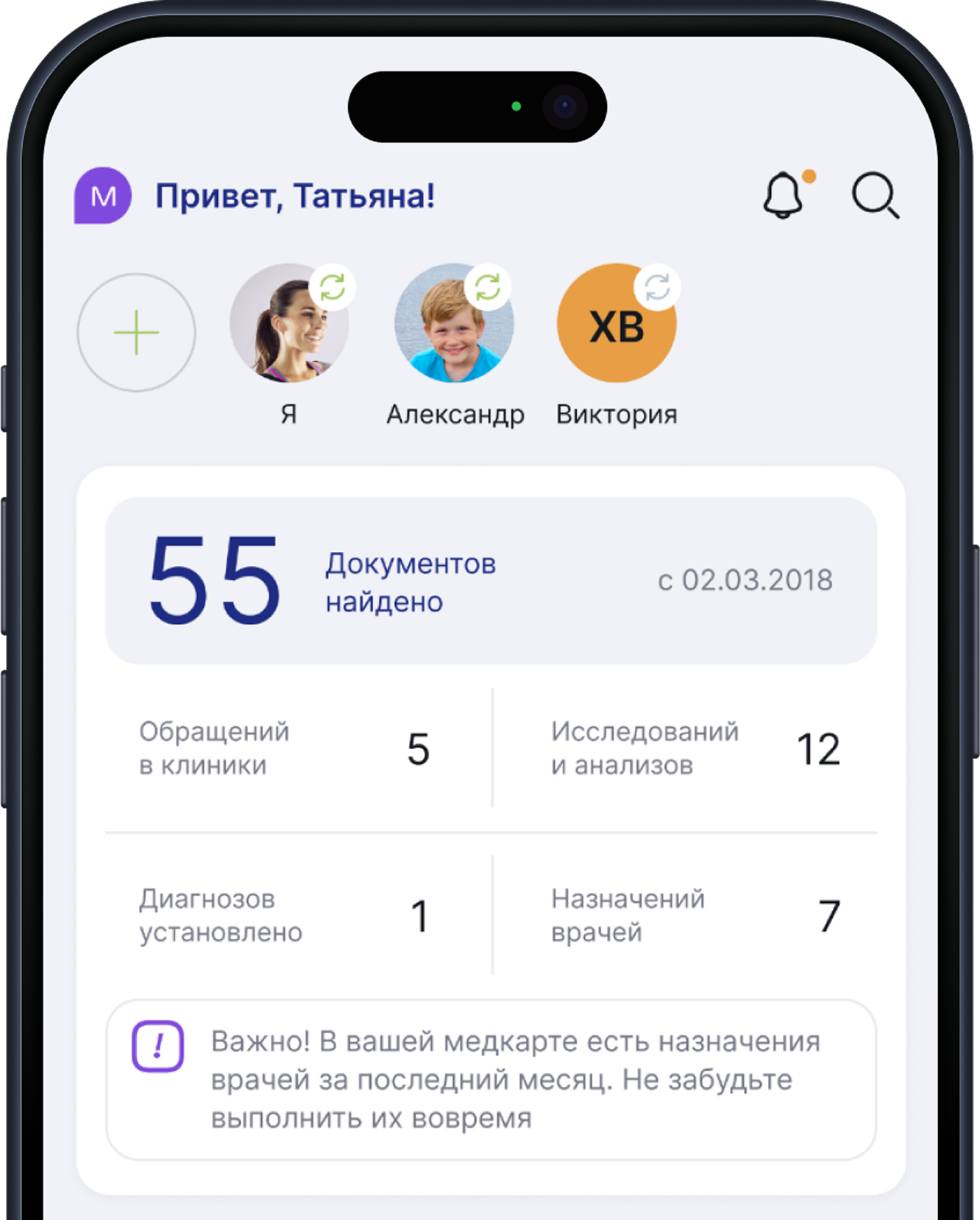Switch to Виктория's profile
Viewport: 980px width, 1220px height.
[617, 324]
